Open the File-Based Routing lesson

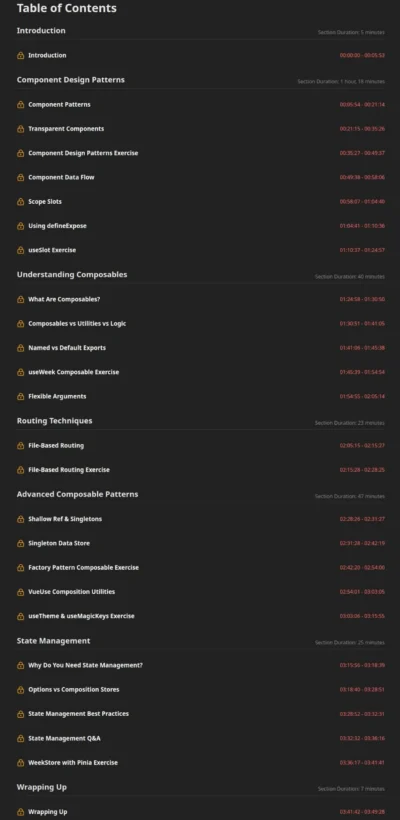[56, 446]
